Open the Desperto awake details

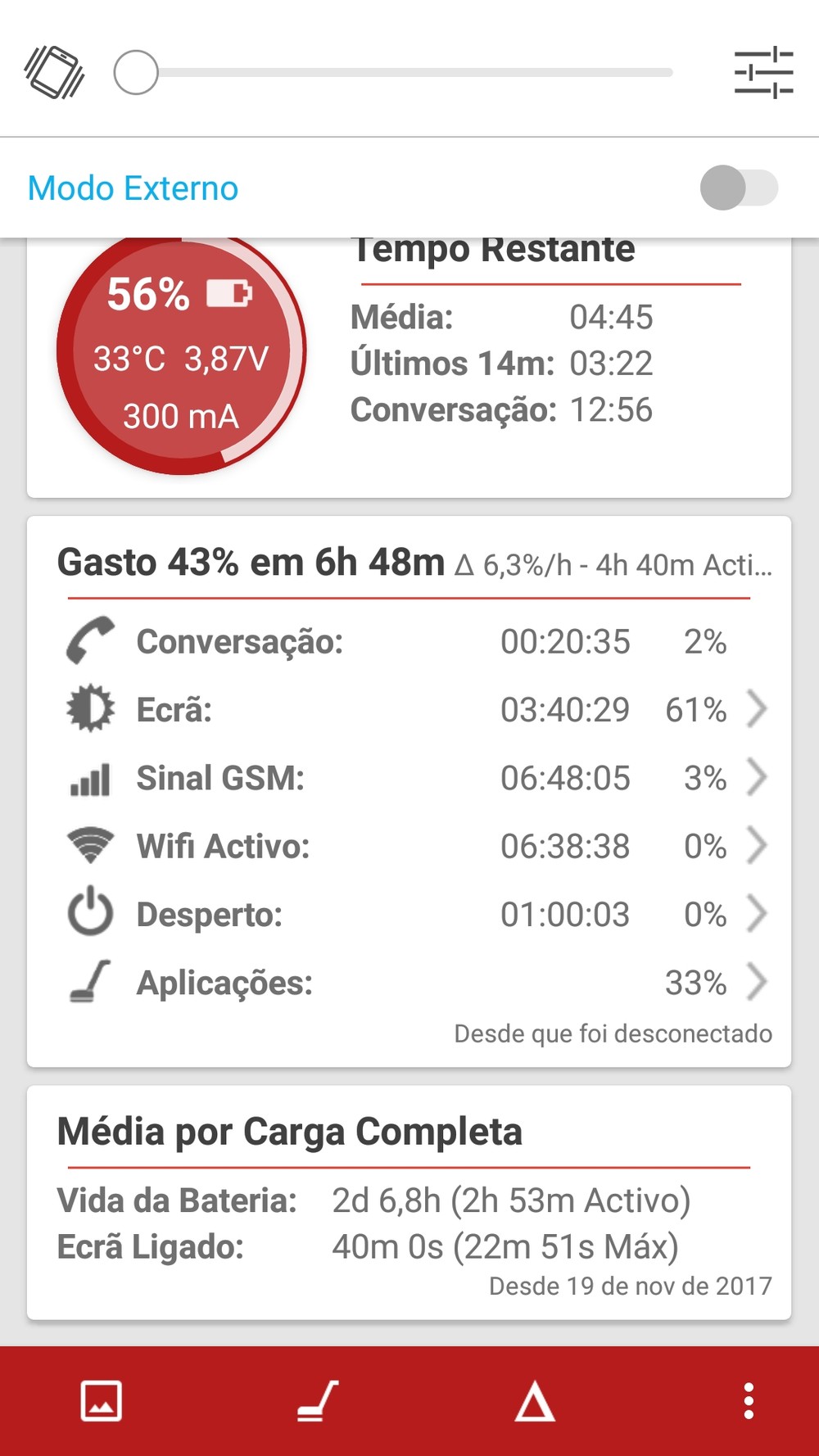coord(757,914)
